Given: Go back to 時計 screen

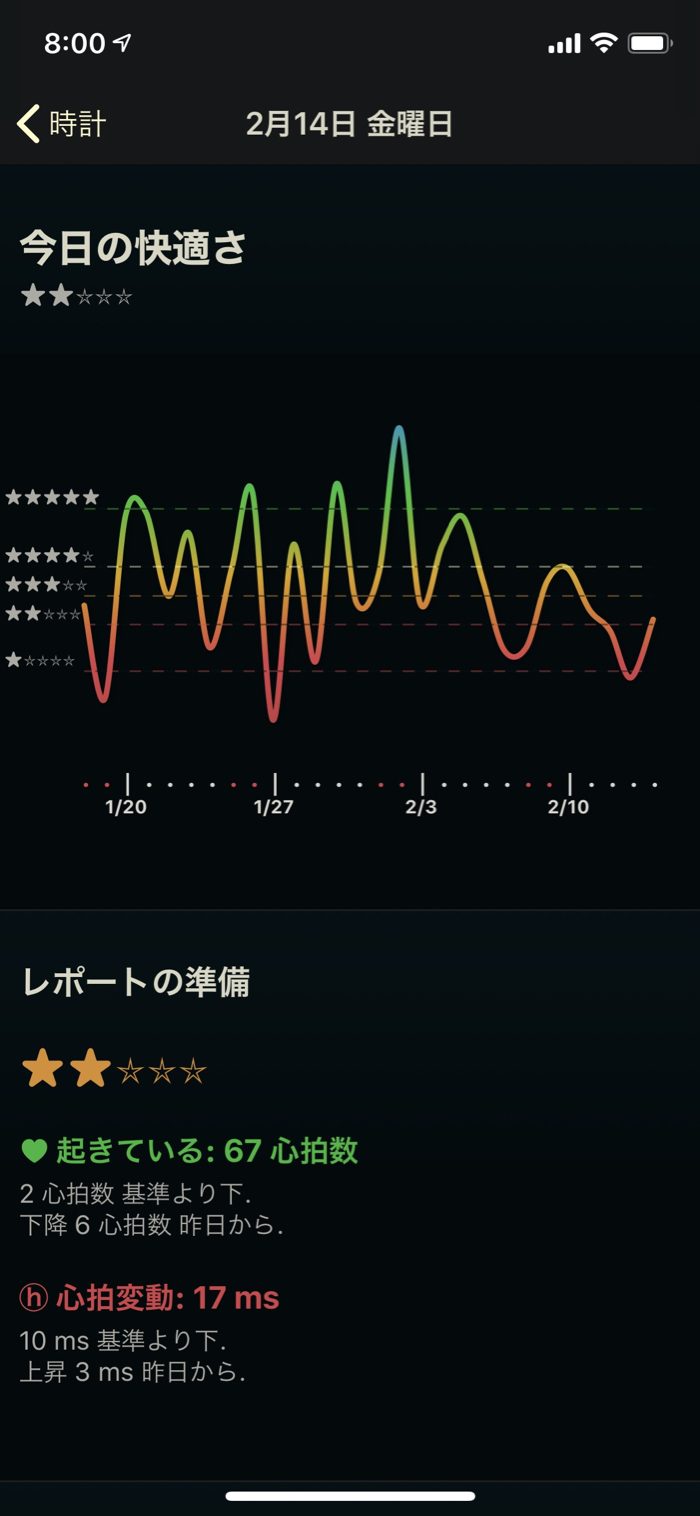Looking at the screenshot, I should pos(62,124).
